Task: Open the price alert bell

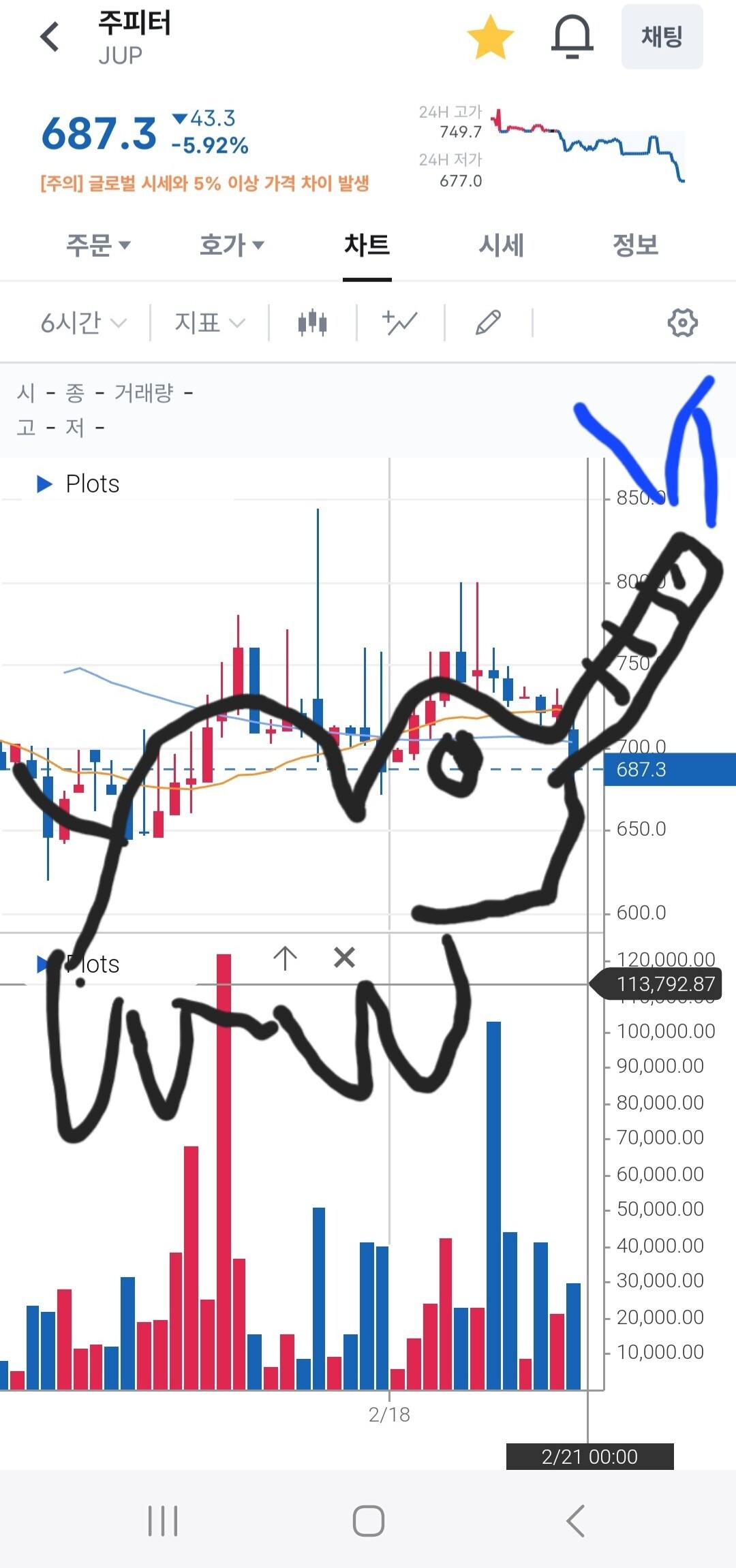Action: 572,37
